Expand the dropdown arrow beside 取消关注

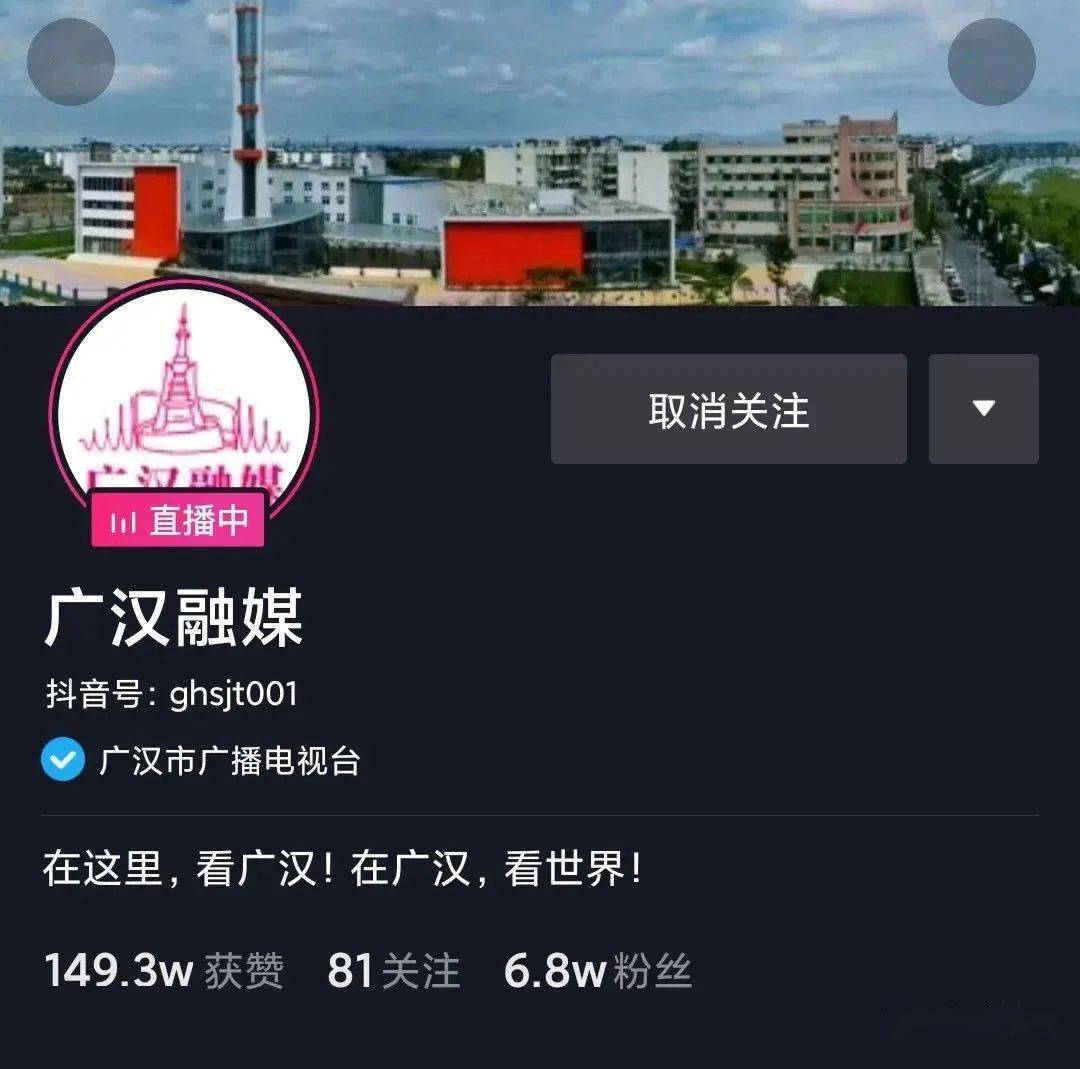983,409
